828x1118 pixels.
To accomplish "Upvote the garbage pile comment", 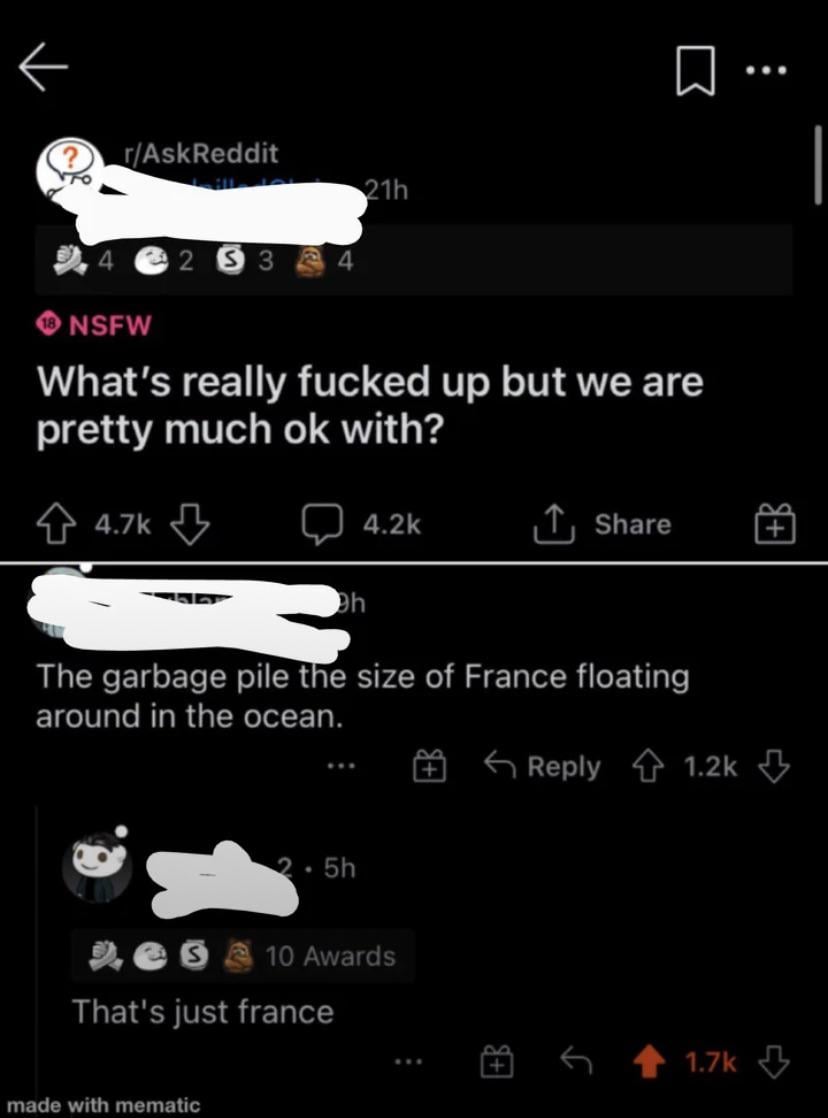I will click(x=656, y=767).
